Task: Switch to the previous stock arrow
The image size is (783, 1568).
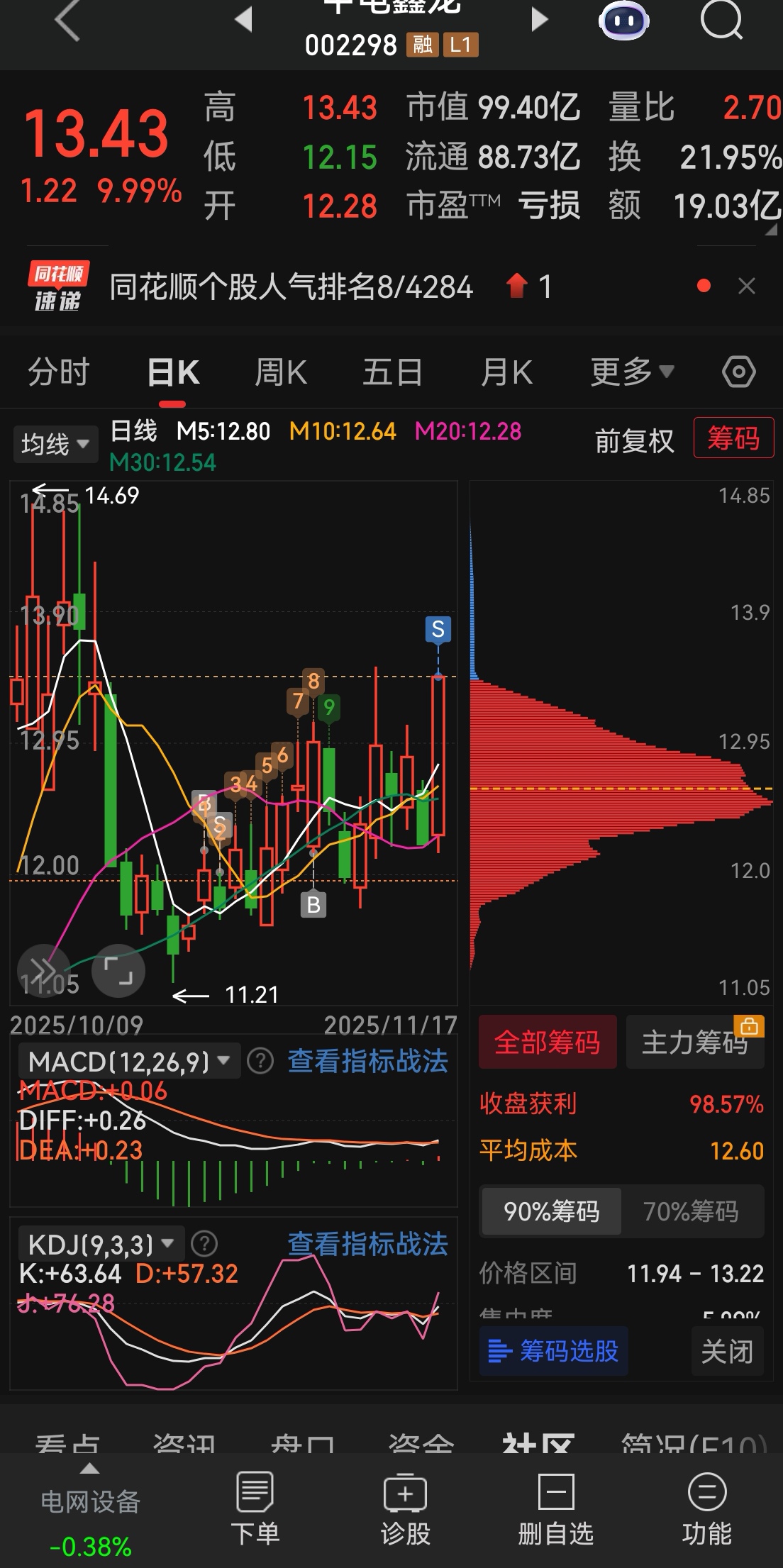Action: coord(243,20)
